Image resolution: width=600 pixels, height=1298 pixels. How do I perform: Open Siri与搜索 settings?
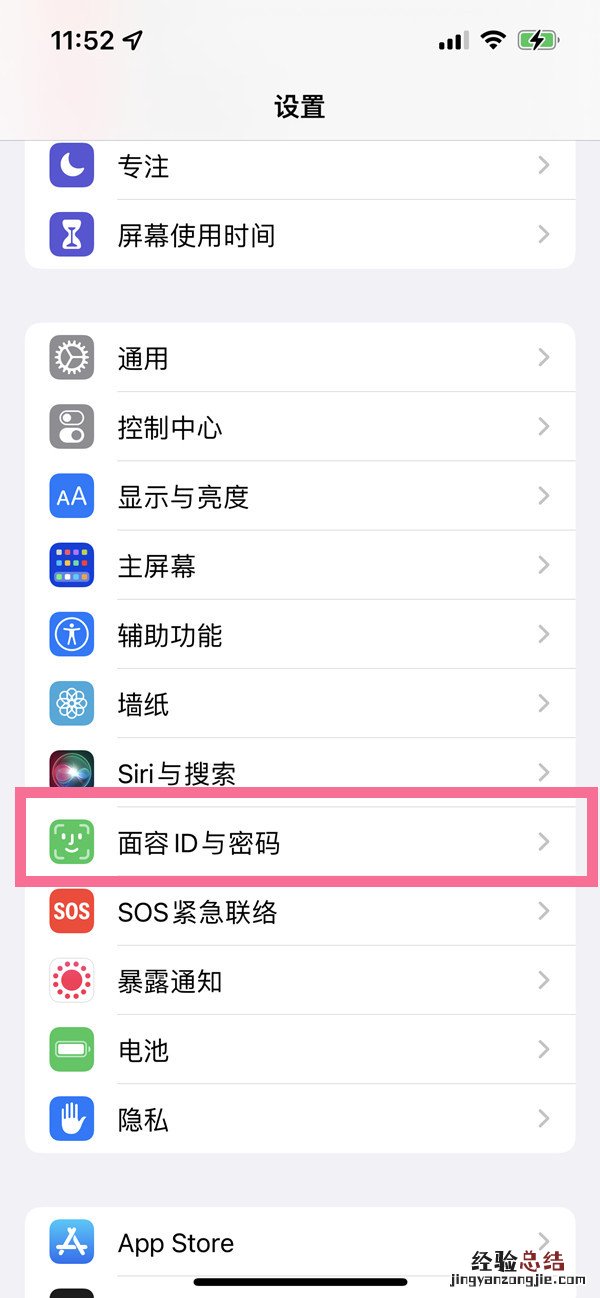tap(300, 773)
